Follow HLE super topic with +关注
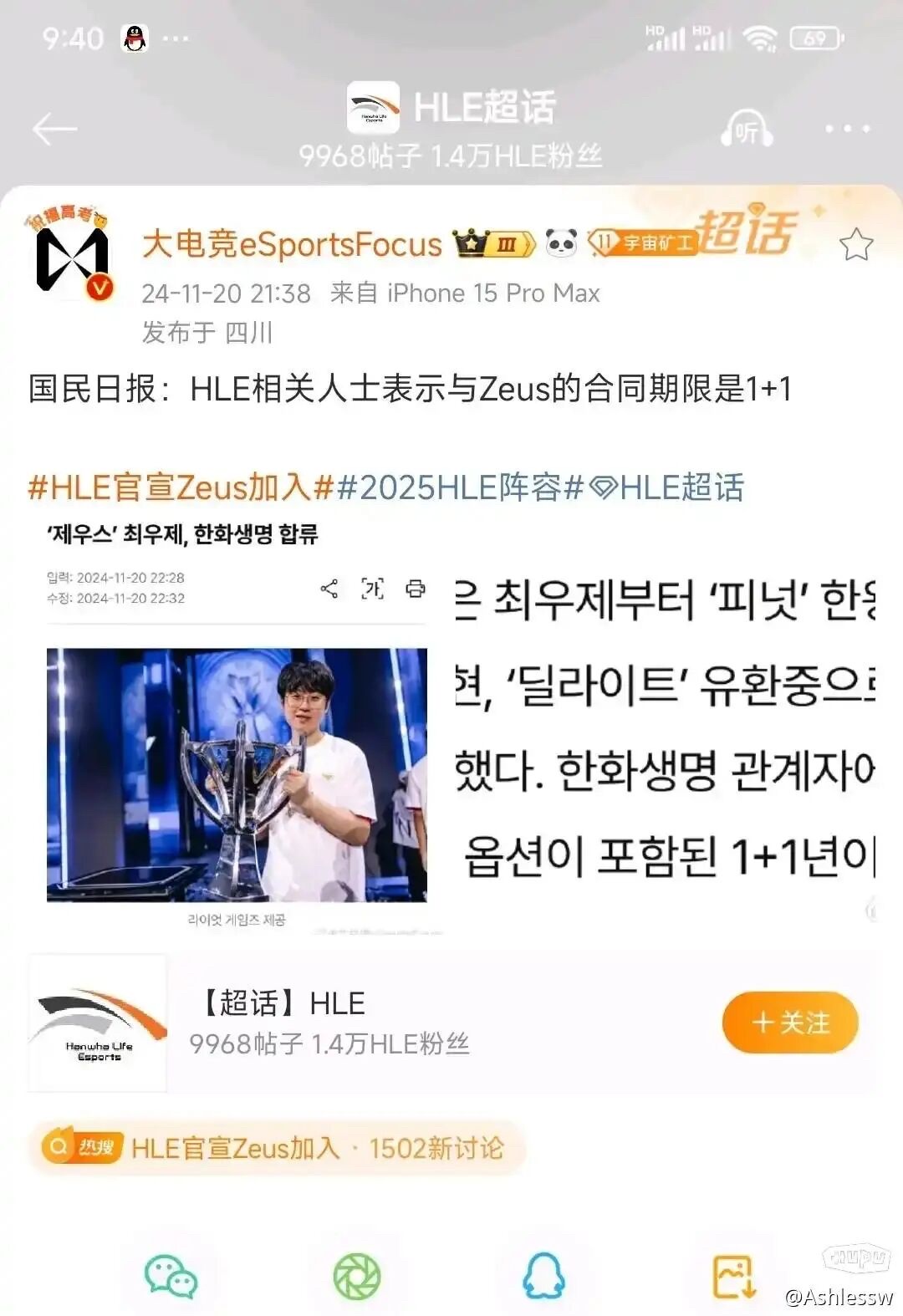This screenshot has height=1316, width=903. point(790,1023)
